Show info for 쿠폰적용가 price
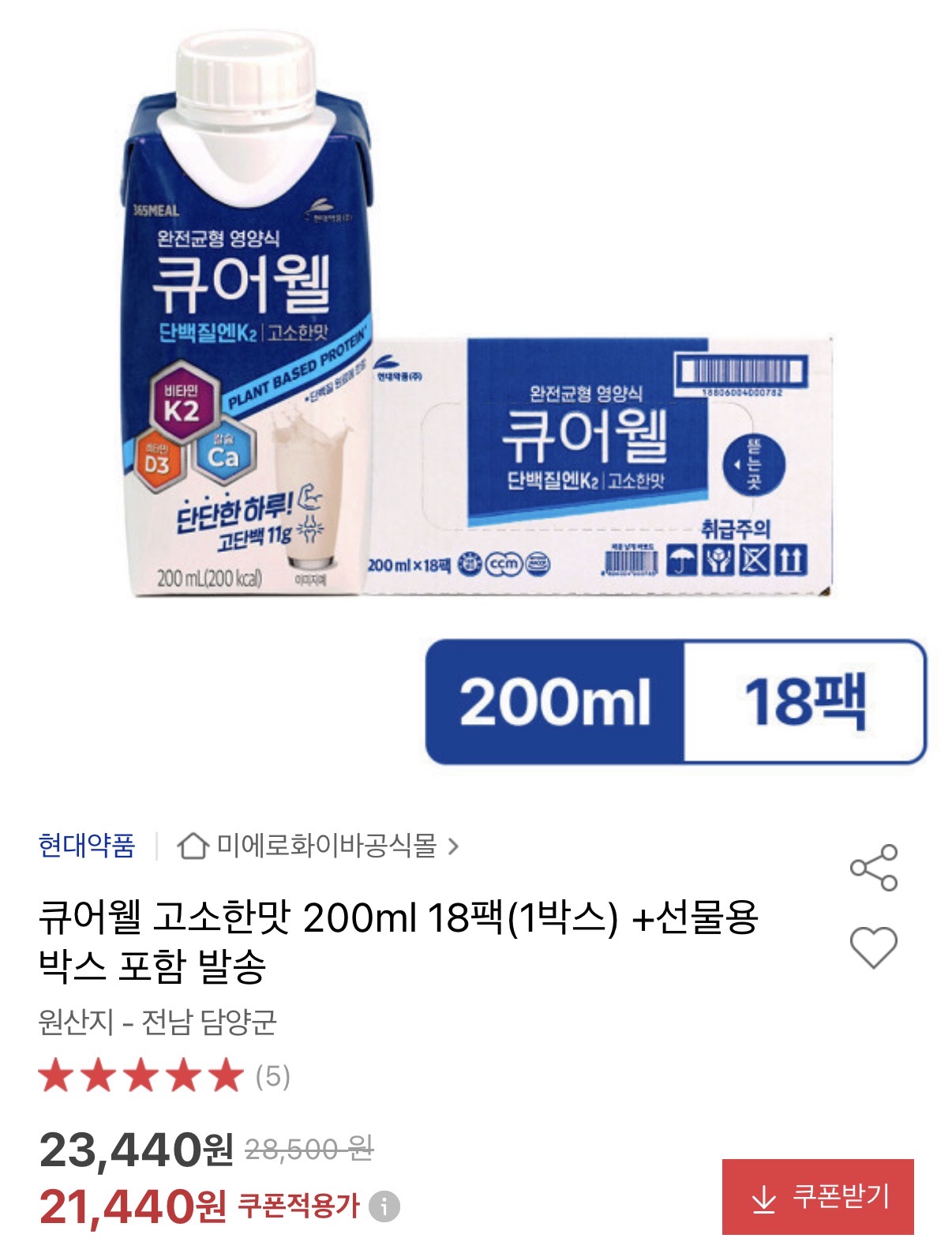Viewport: 952px width, 1257px height. coord(385,1206)
